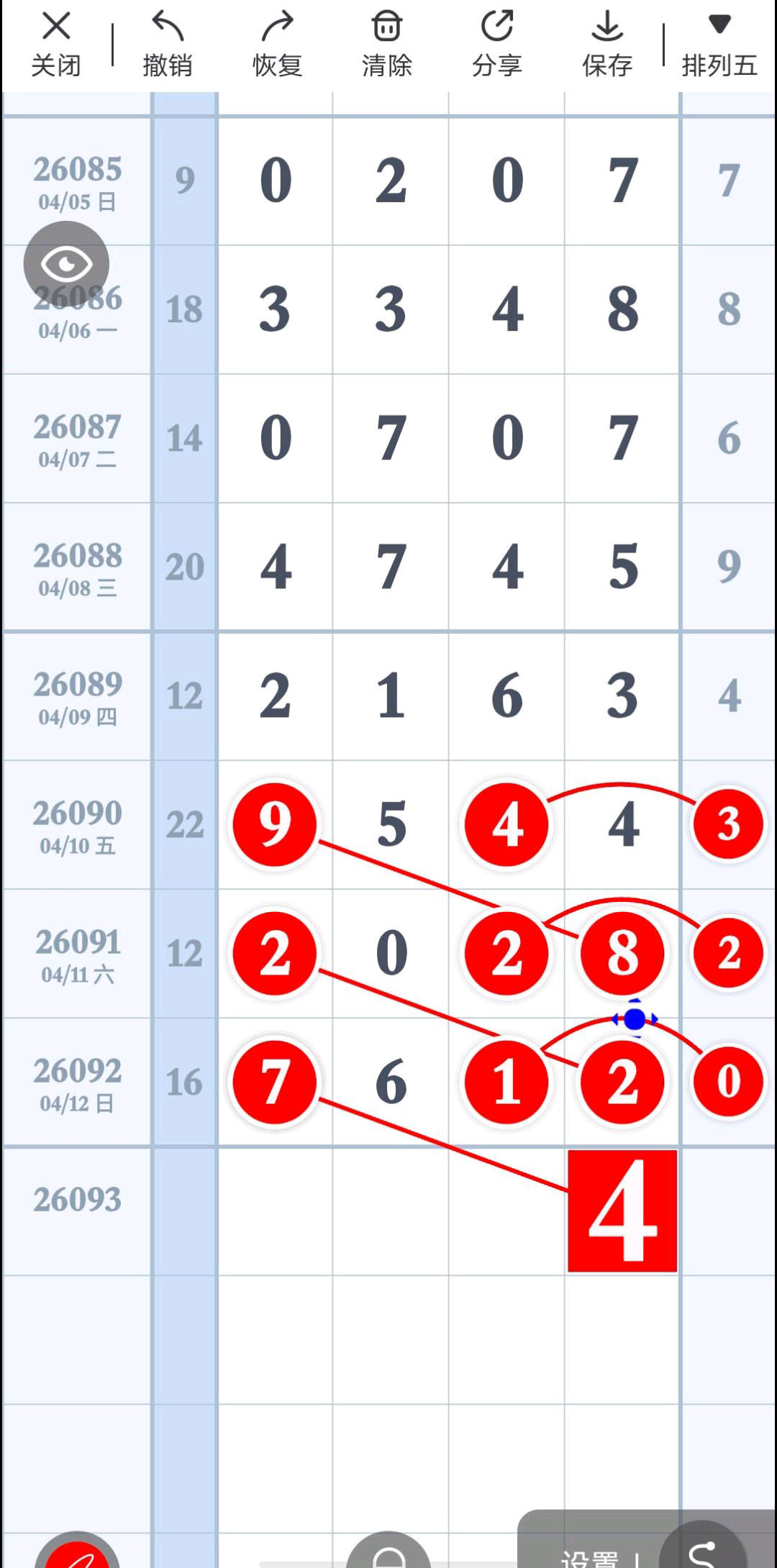Toggle the eye visibility button

pos(66,264)
